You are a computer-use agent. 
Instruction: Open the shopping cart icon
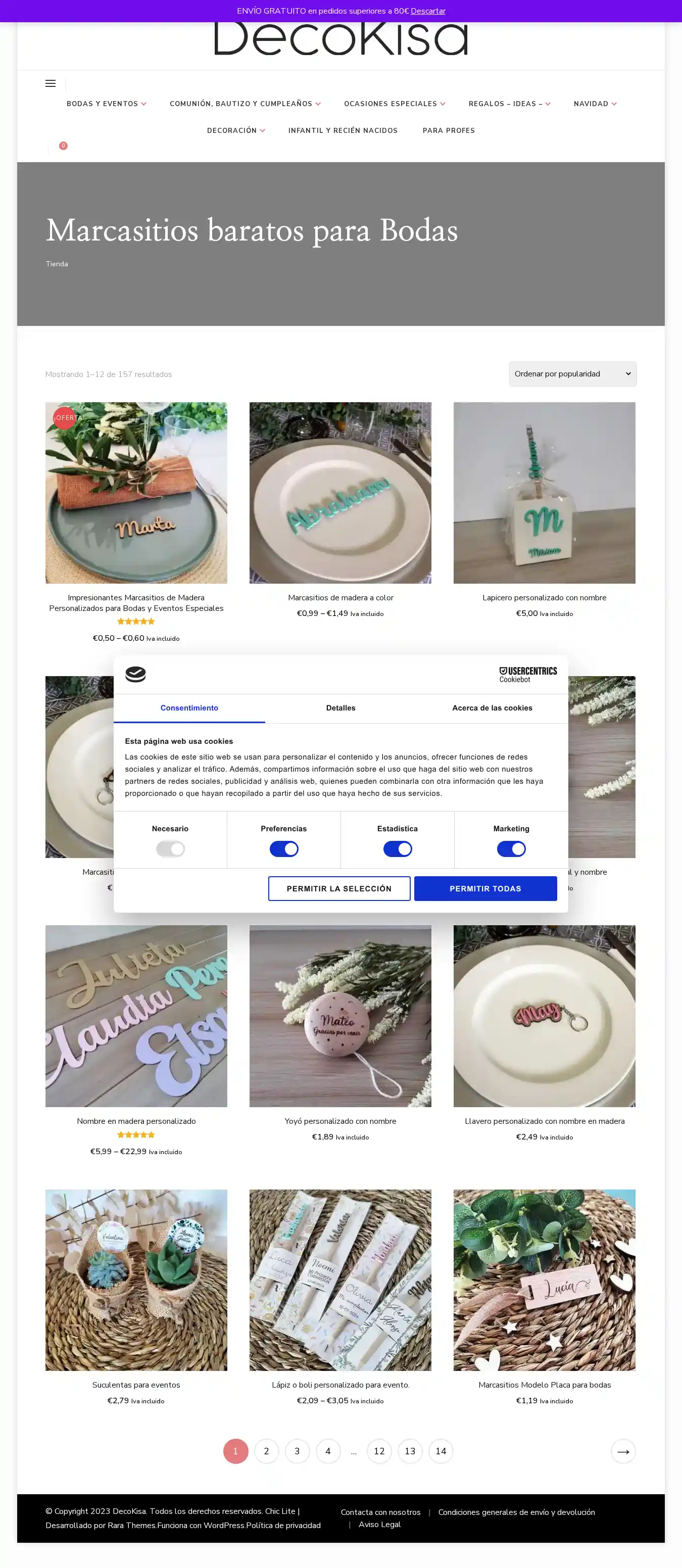(x=60, y=148)
